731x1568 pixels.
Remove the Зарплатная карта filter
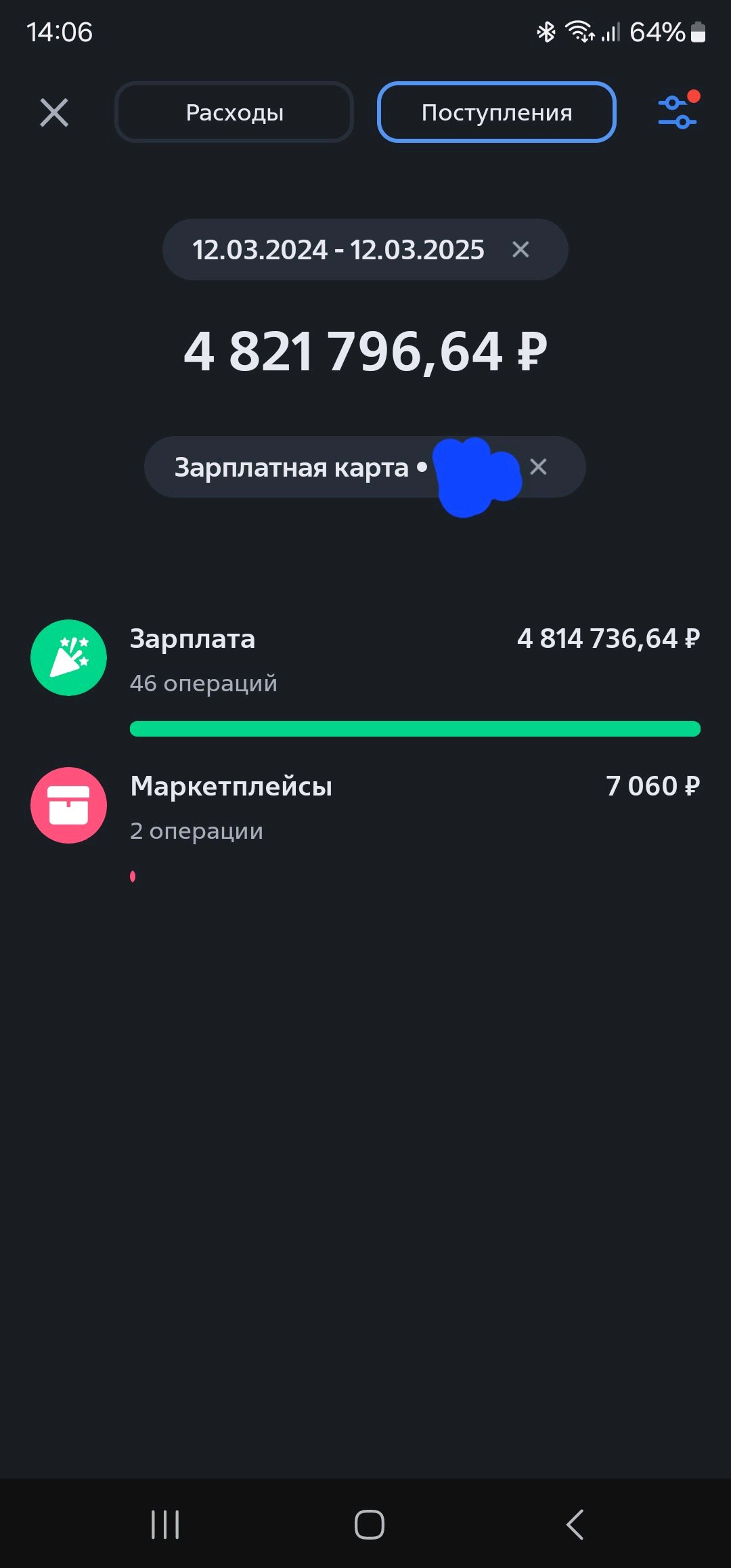pyautogui.click(x=538, y=466)
